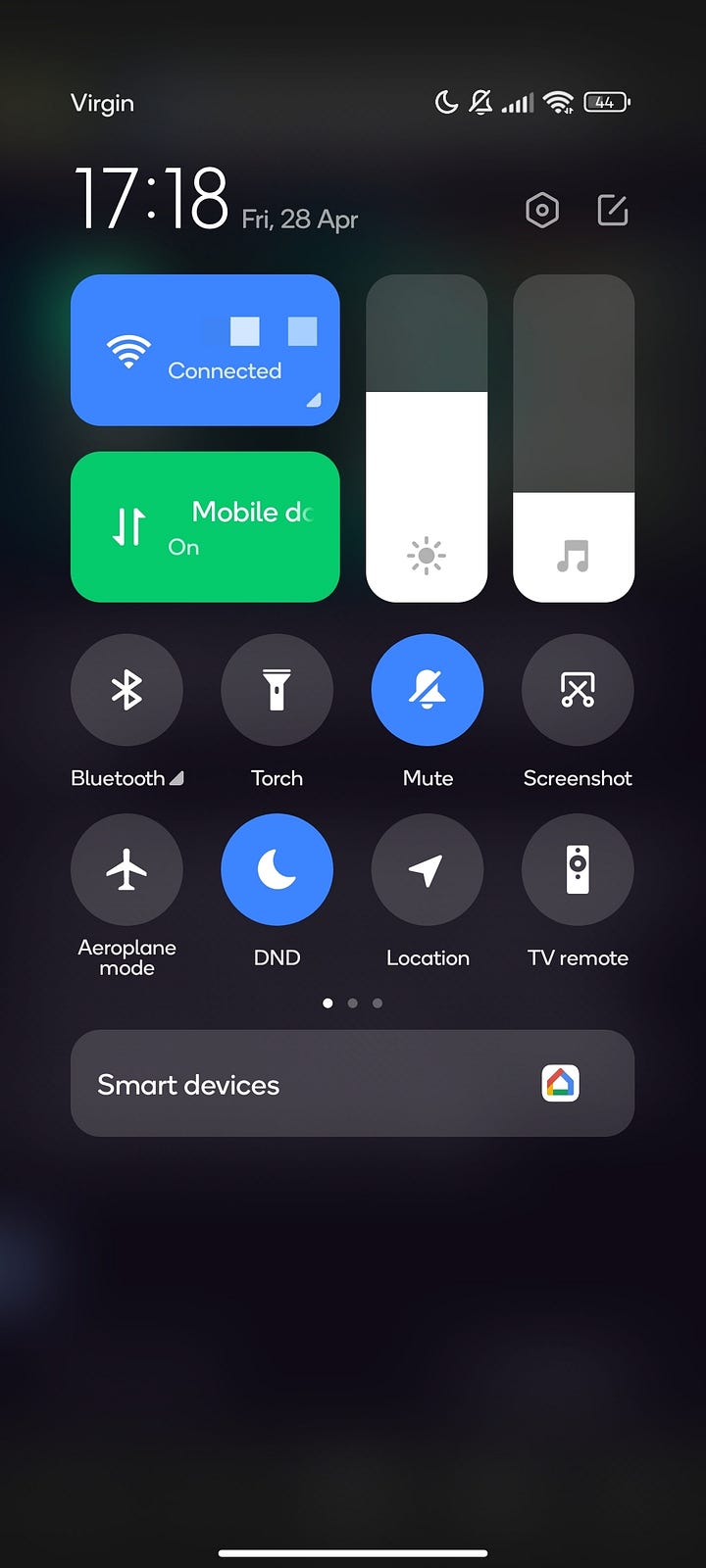Open the Smart devices card
The image size is (706, 1568).
(352, 1083)
